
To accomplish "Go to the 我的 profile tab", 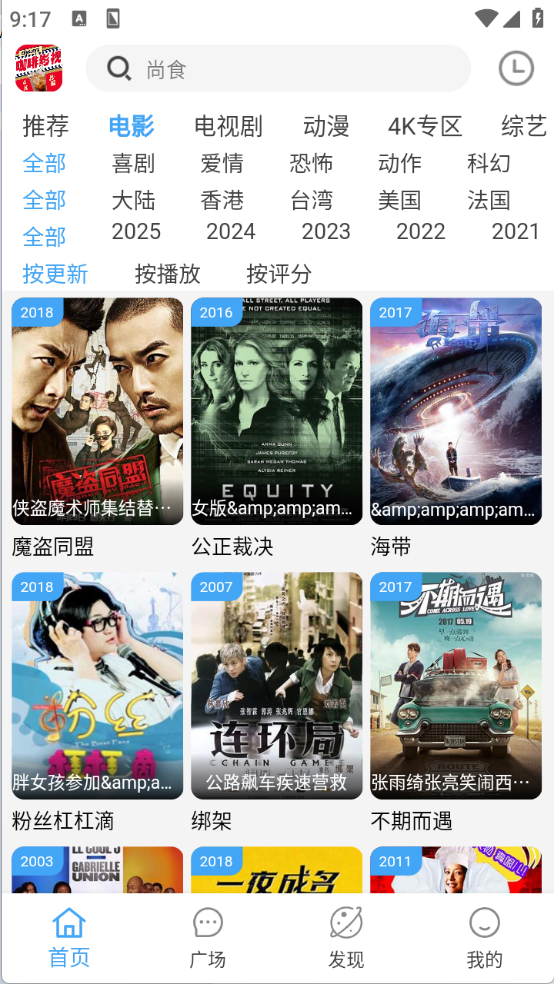I will pyautogui.click(x=484, y=939).
